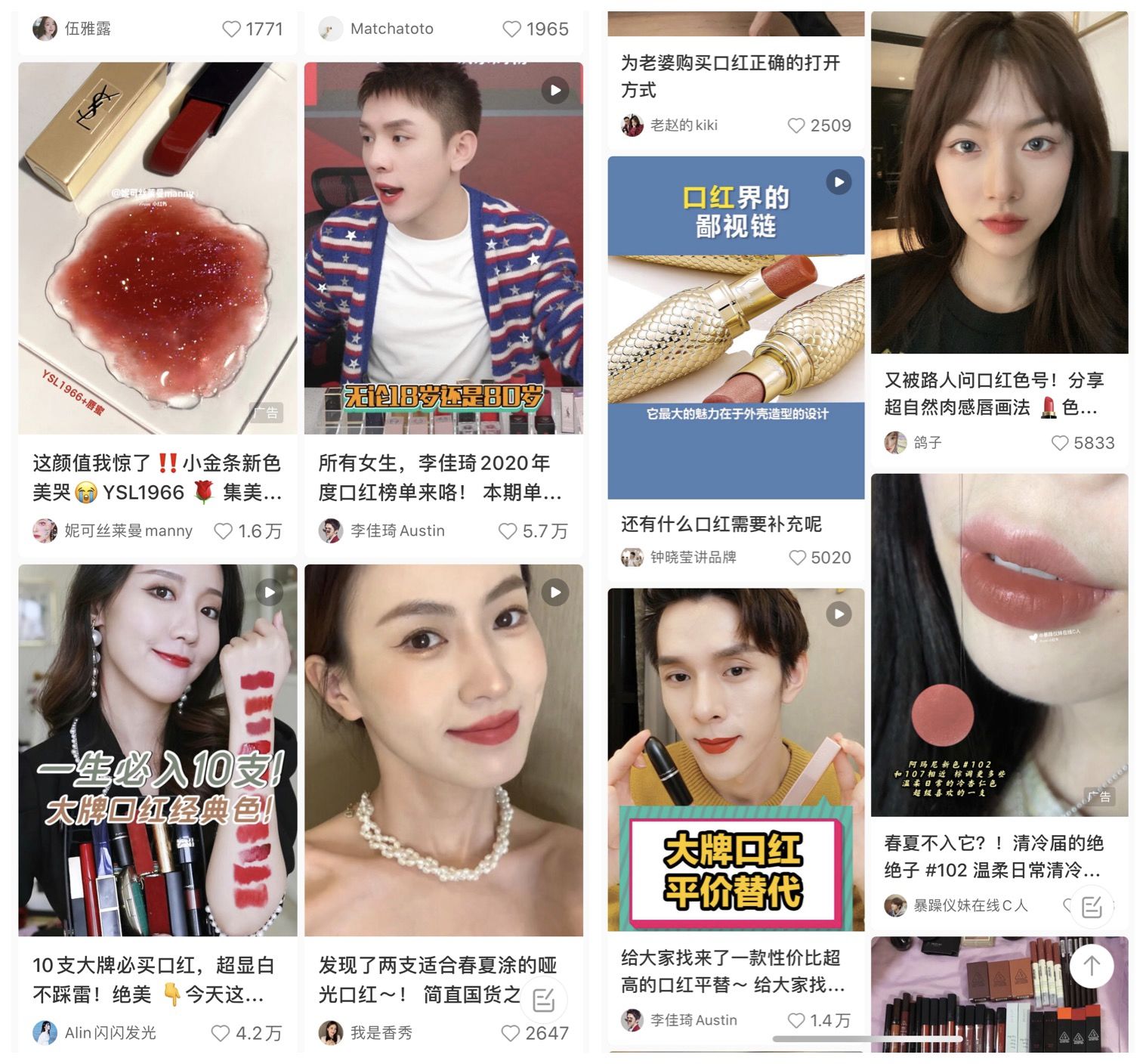The width and height of the screenshot is (1146, 1064).
Task: Like 钟晓莹讲品牌's post
Action: (797, 558)
